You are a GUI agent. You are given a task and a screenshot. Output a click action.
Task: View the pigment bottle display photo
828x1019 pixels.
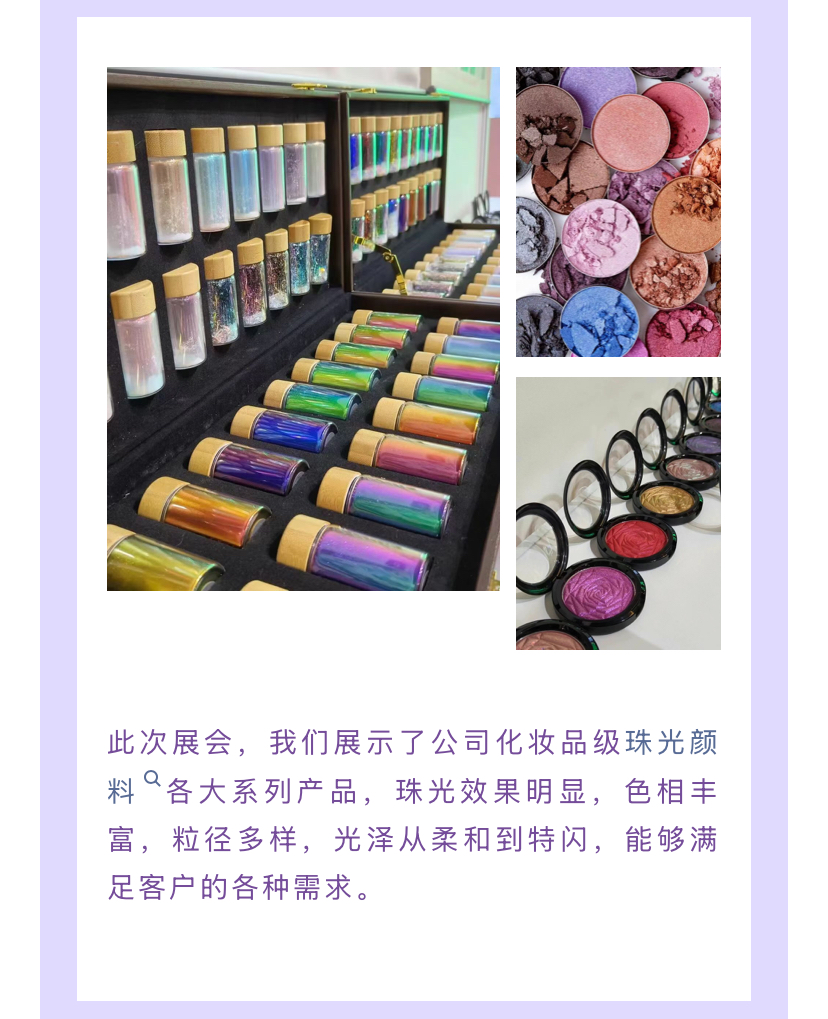304,329
